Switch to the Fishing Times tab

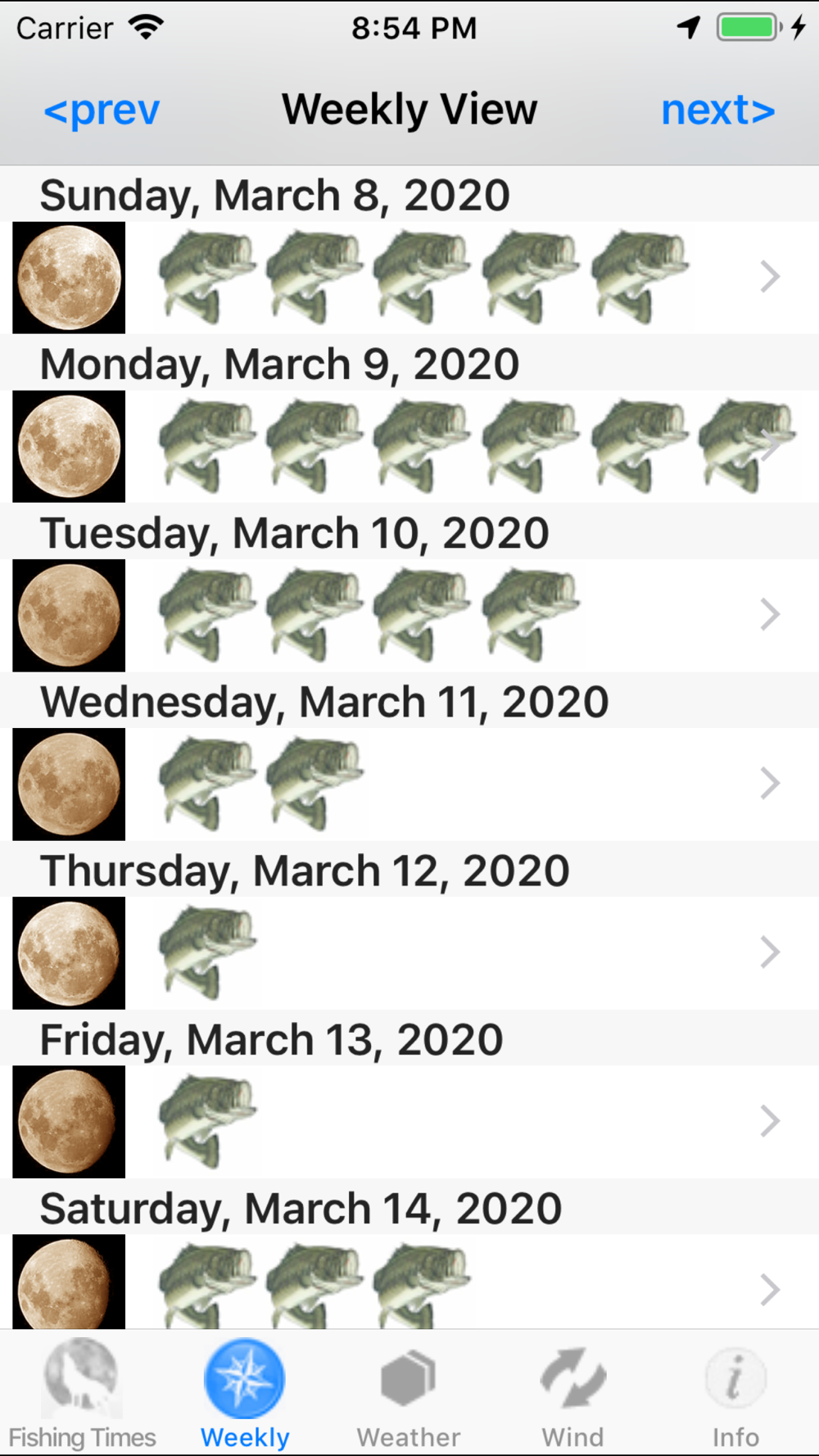(82, 1394)
